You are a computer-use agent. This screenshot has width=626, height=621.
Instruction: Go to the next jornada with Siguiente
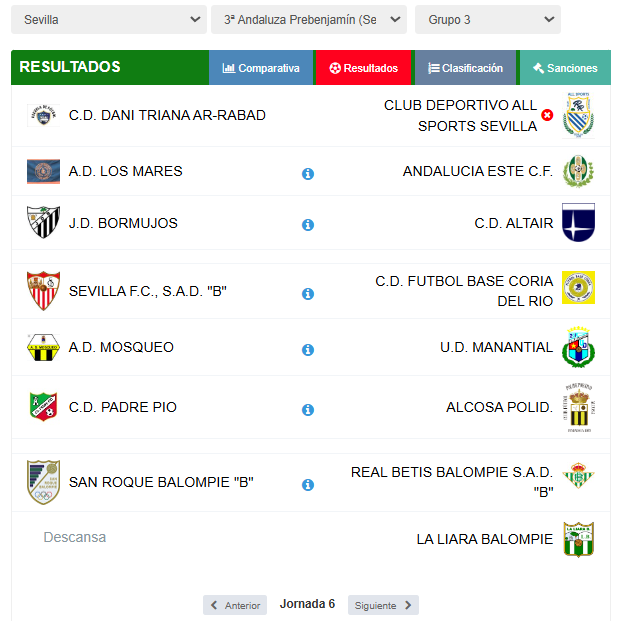[x=383, y=605]
